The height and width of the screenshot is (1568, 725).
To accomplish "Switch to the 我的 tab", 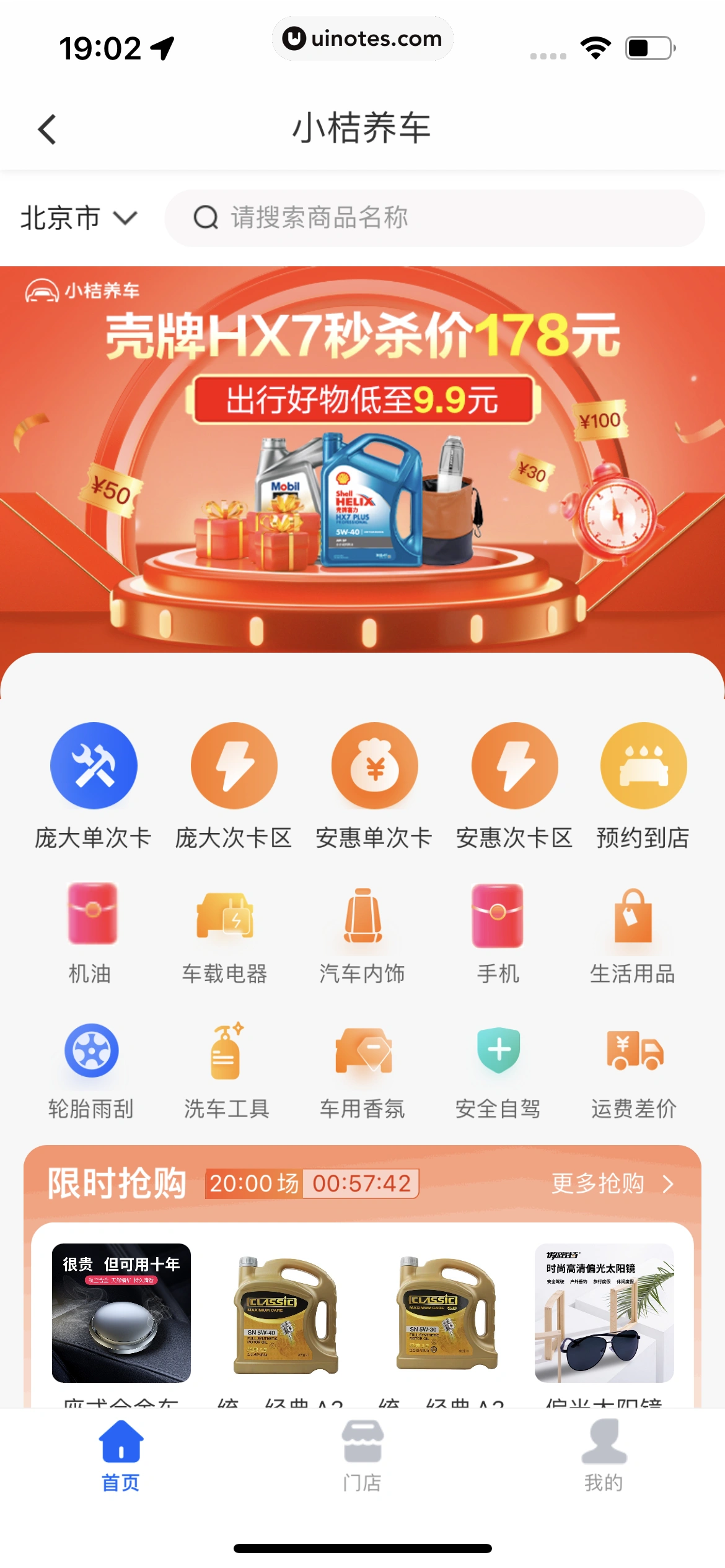I will point(604,1457).
